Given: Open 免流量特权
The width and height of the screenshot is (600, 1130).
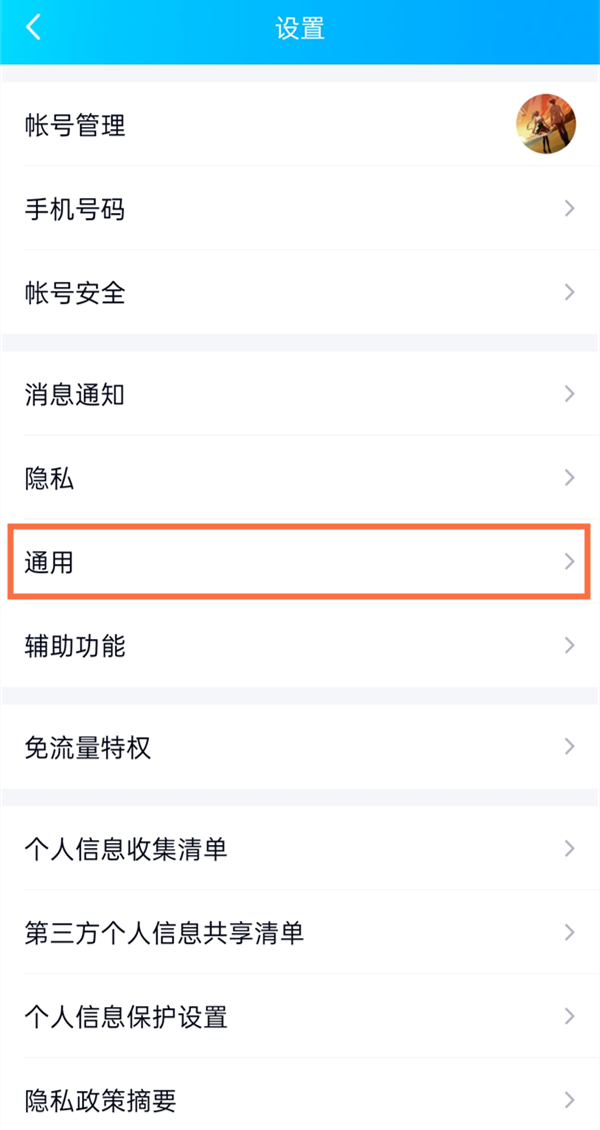Looking at the screenshot, I should pyautogui.click(x=300, y=747).
